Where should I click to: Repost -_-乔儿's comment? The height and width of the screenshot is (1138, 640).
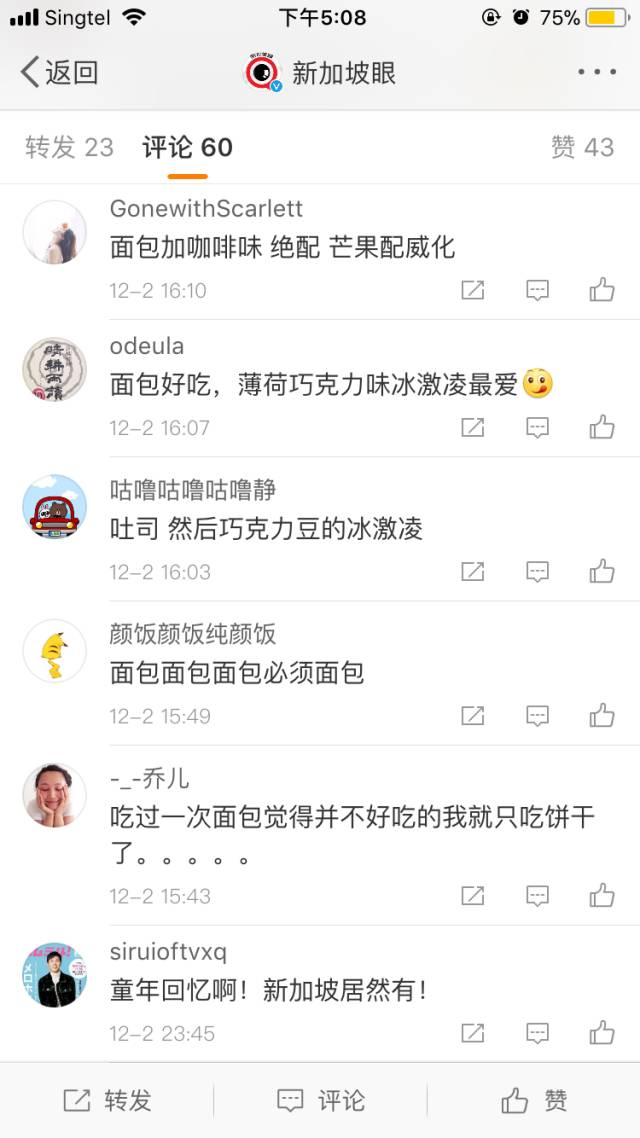click(x=472, y=896)
